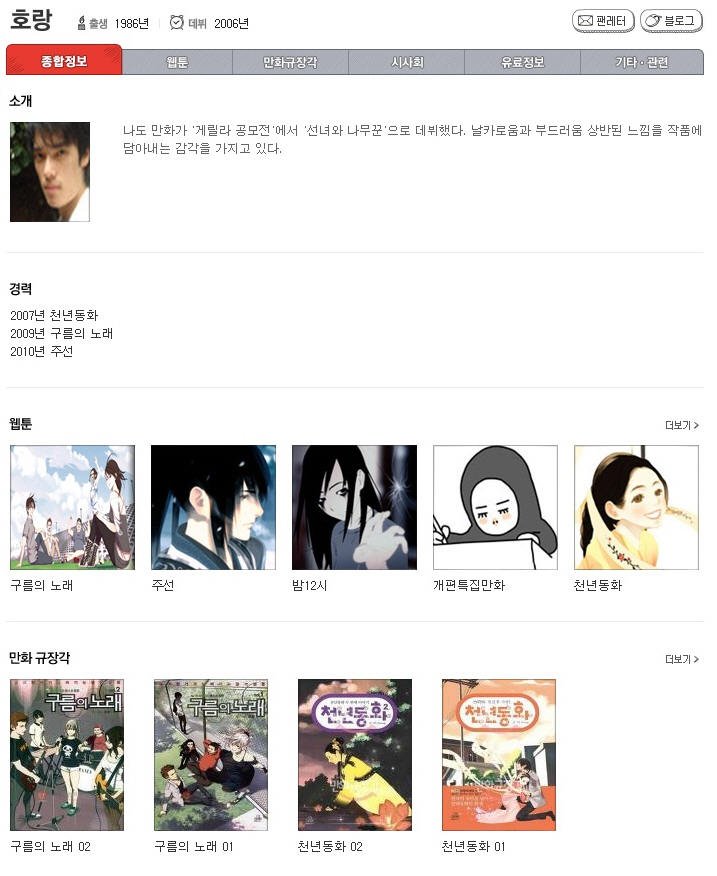Open book 천년동화 01
The image size is (717, 876).
(x=499, y=755)
